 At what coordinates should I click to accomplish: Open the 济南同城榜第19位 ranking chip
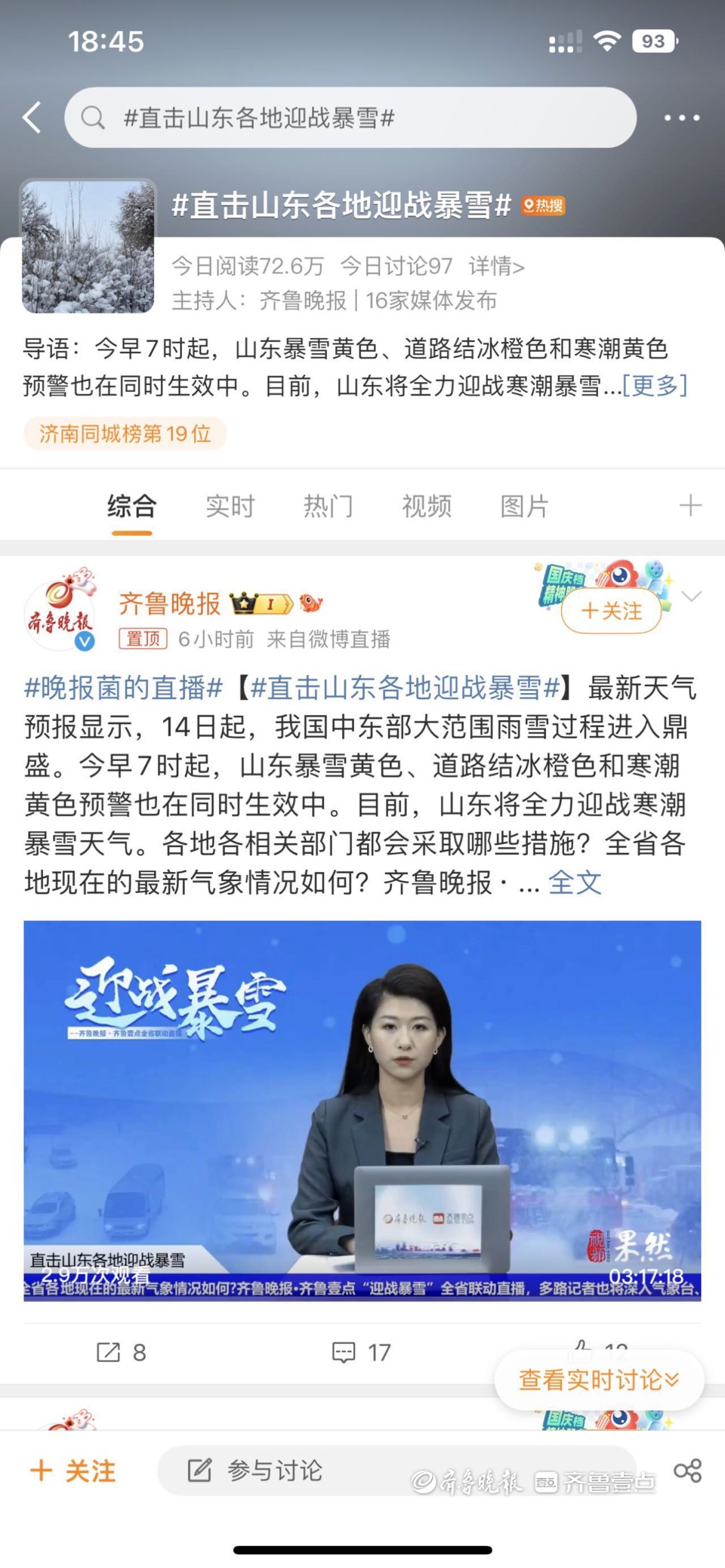125,433
